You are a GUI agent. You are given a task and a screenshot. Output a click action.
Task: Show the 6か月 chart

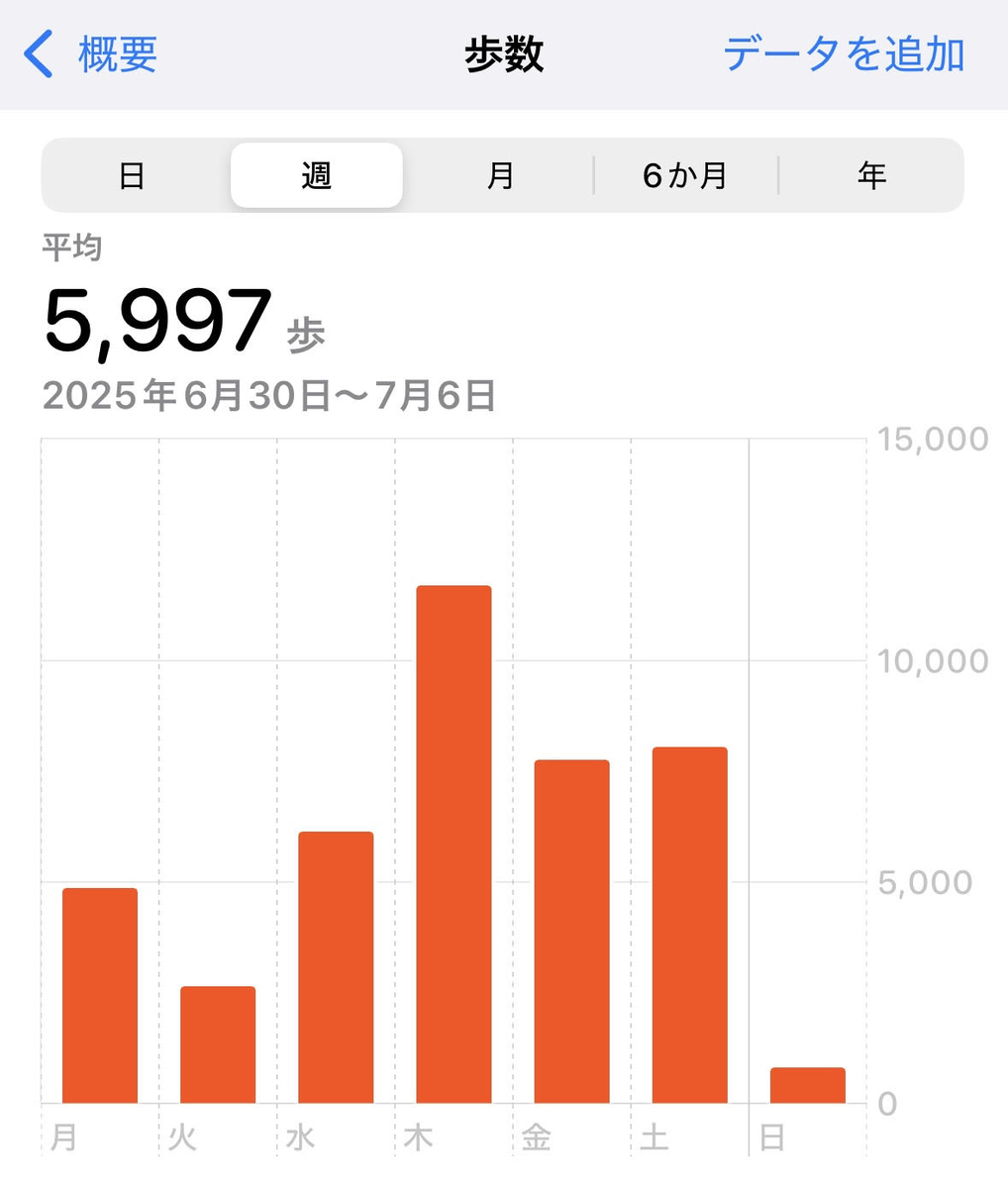tap(685, 176)
